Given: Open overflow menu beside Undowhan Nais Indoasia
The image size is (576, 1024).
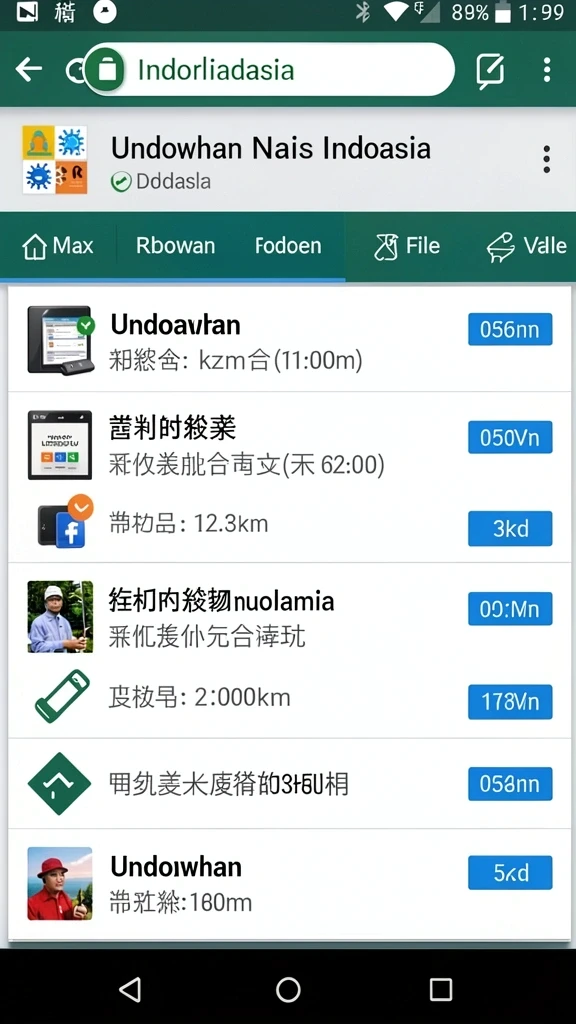Looking at the screenshot, I should point(547,159).
